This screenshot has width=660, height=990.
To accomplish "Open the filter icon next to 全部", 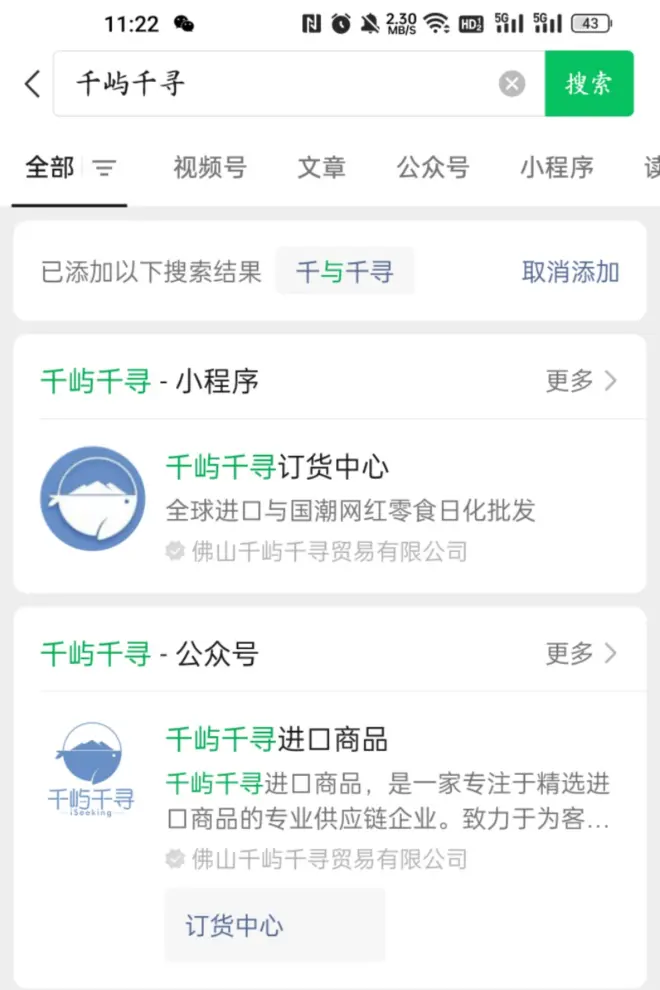I will coord(105,168).
